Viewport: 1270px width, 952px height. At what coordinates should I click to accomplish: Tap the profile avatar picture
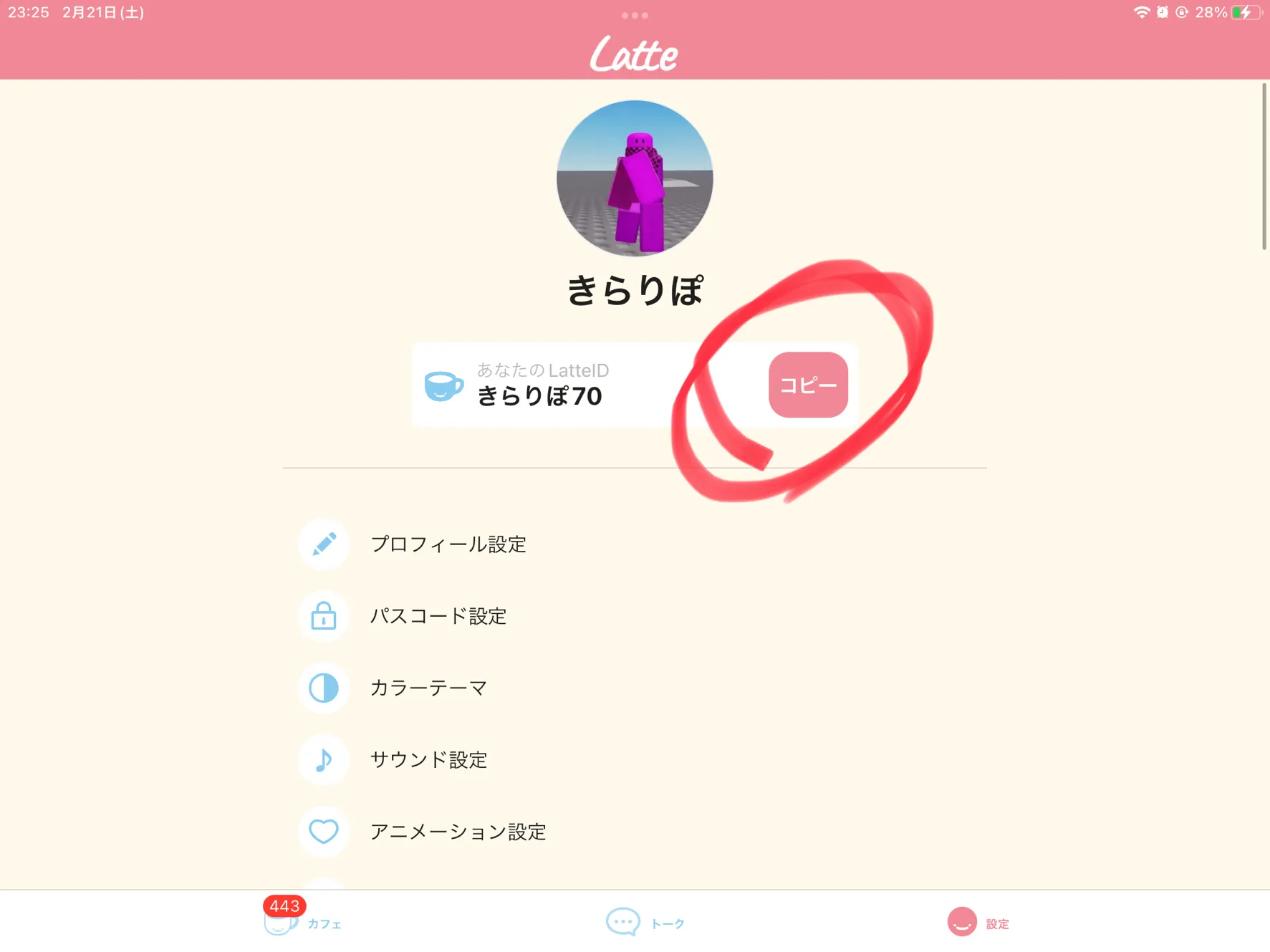pos(635,178)
